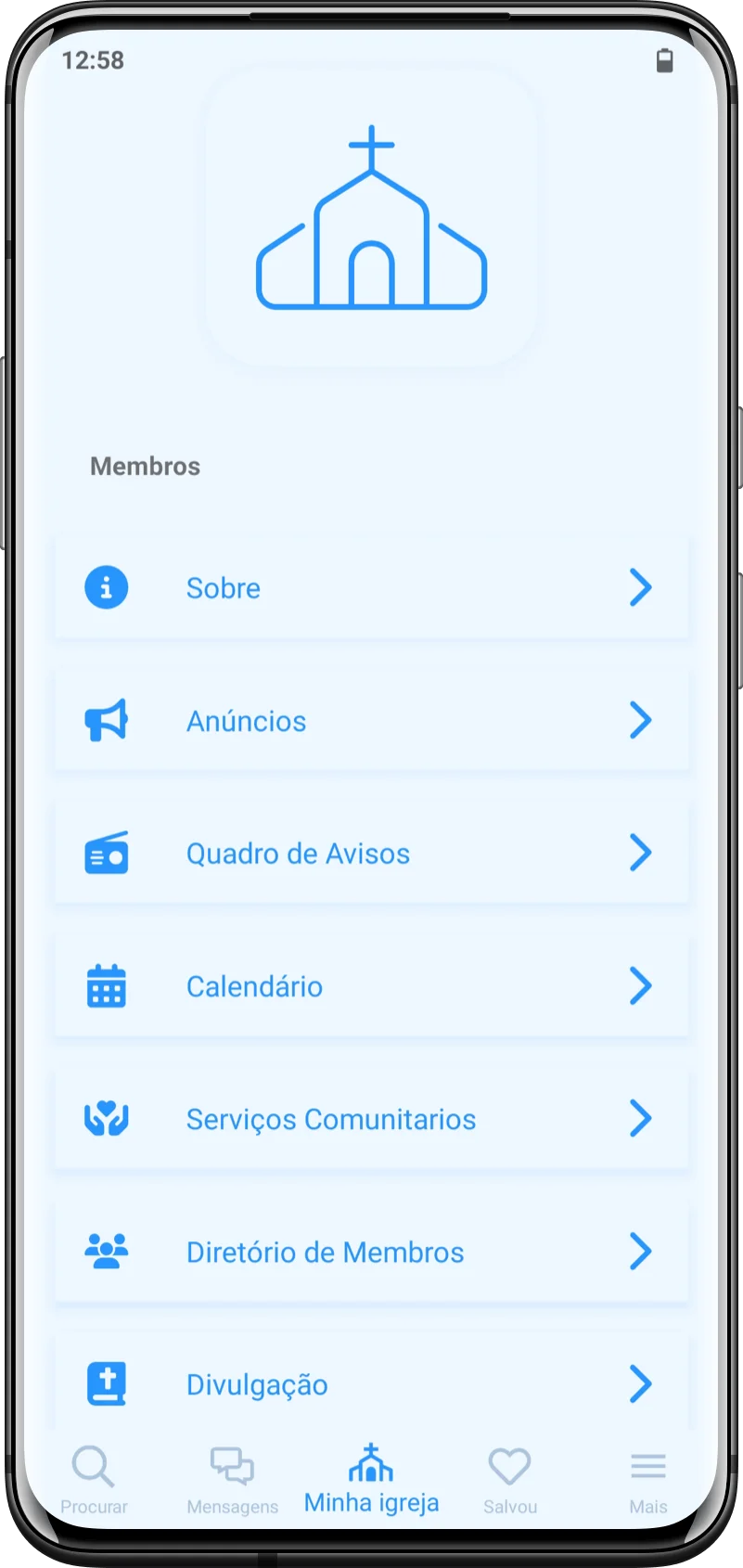743x1568 pixels.
Task: Open Serviços Comunitarios
Action: coord(371,1118)
